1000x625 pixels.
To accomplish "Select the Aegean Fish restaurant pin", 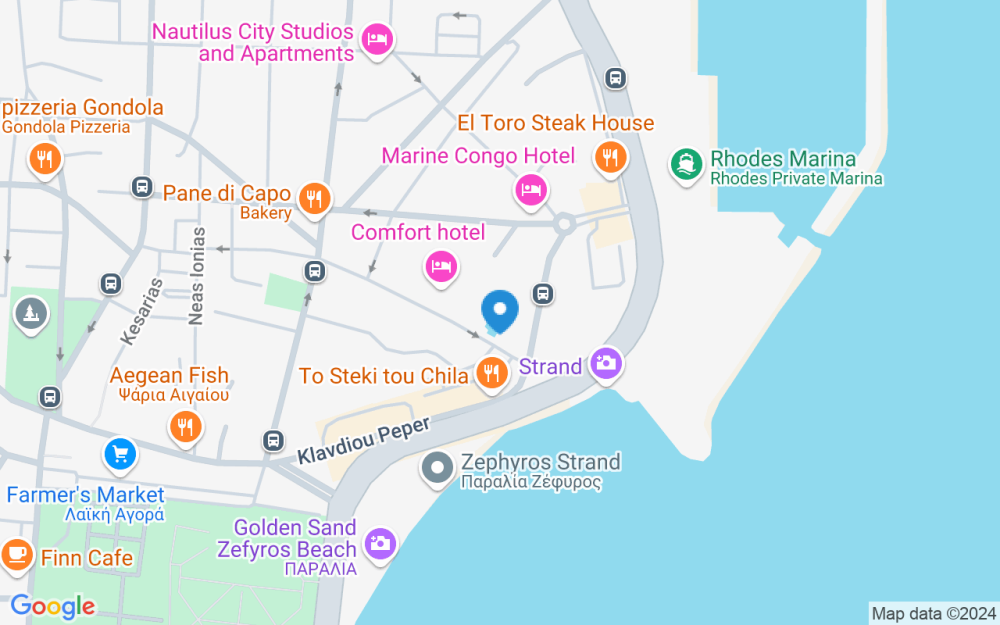I will pyautogui.click(x=184, y=428).
